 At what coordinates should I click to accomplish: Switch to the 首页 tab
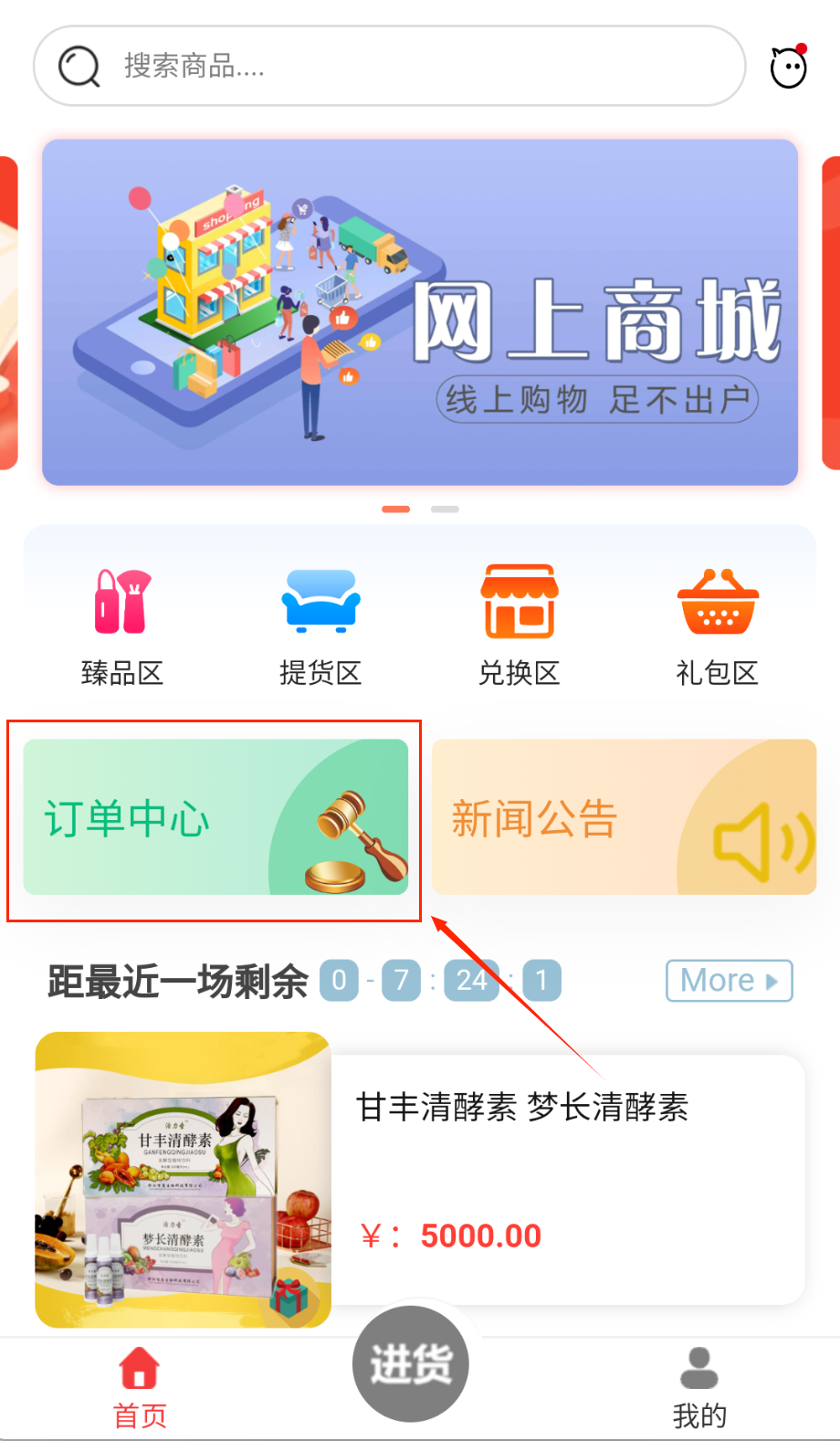pyautogui.click(x=140, y=1387)
